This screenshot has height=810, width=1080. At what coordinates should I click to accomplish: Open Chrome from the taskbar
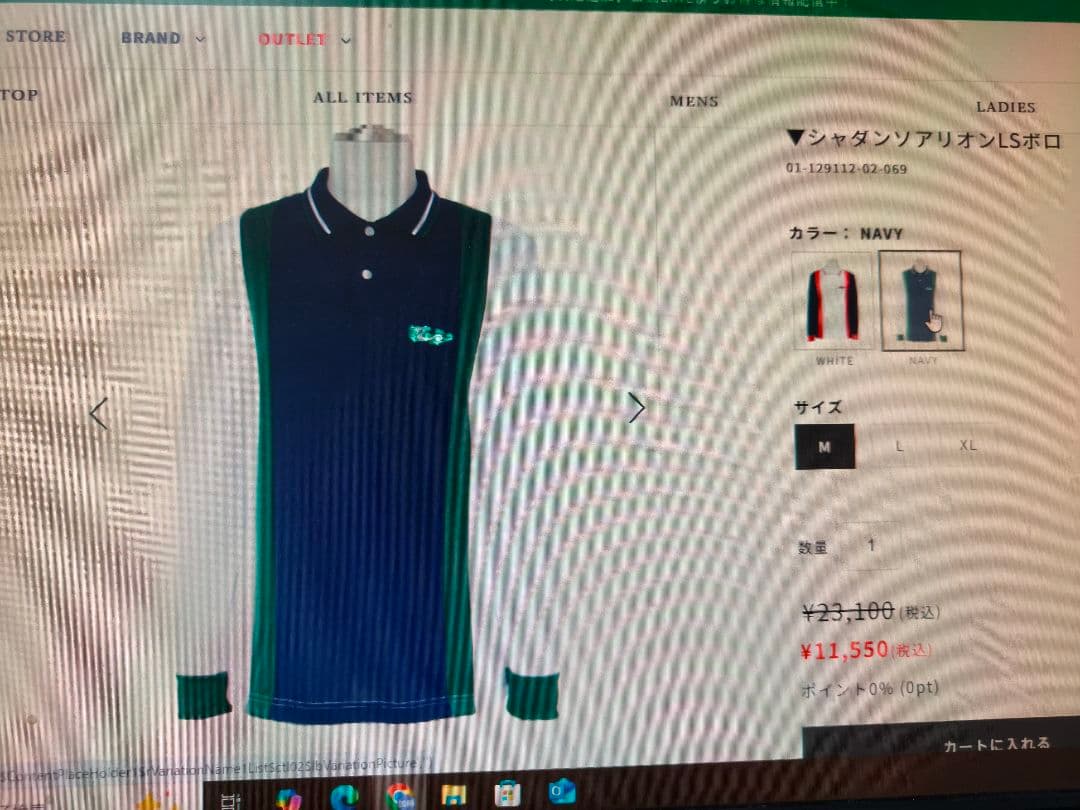[x=401, y=795]
